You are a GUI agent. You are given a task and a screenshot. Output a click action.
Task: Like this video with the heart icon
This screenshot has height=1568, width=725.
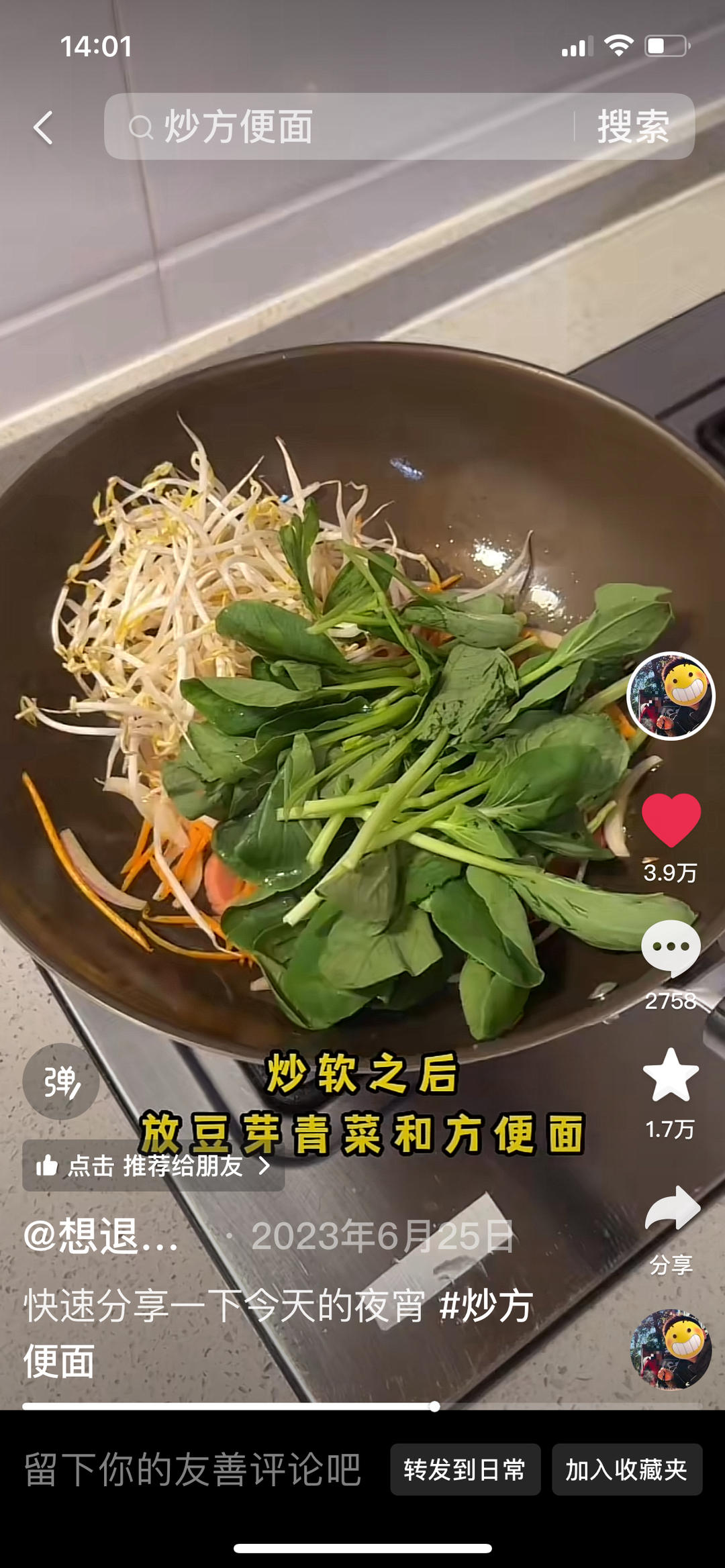(671, 820)
